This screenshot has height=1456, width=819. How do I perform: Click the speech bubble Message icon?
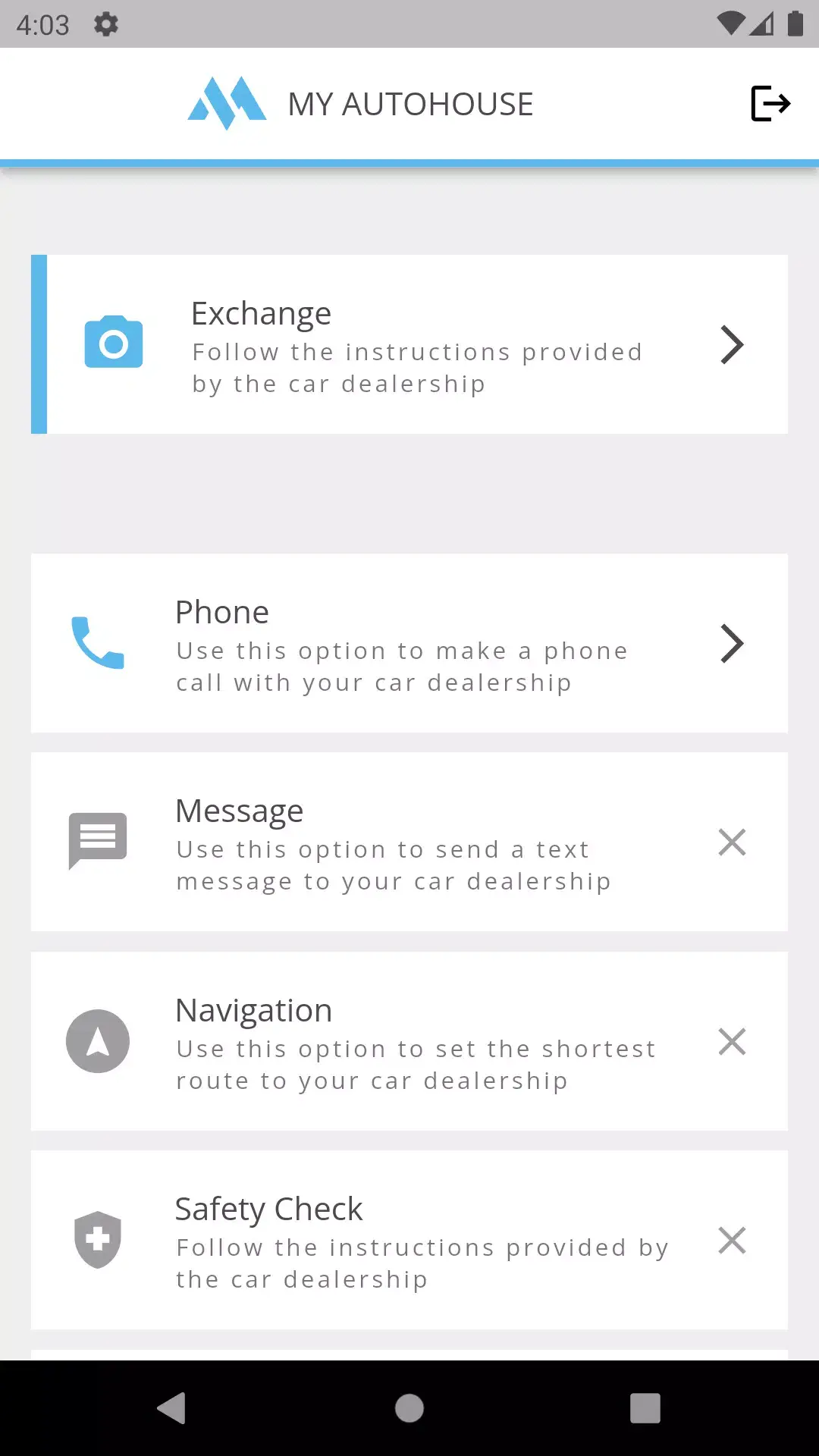point(97,839)
